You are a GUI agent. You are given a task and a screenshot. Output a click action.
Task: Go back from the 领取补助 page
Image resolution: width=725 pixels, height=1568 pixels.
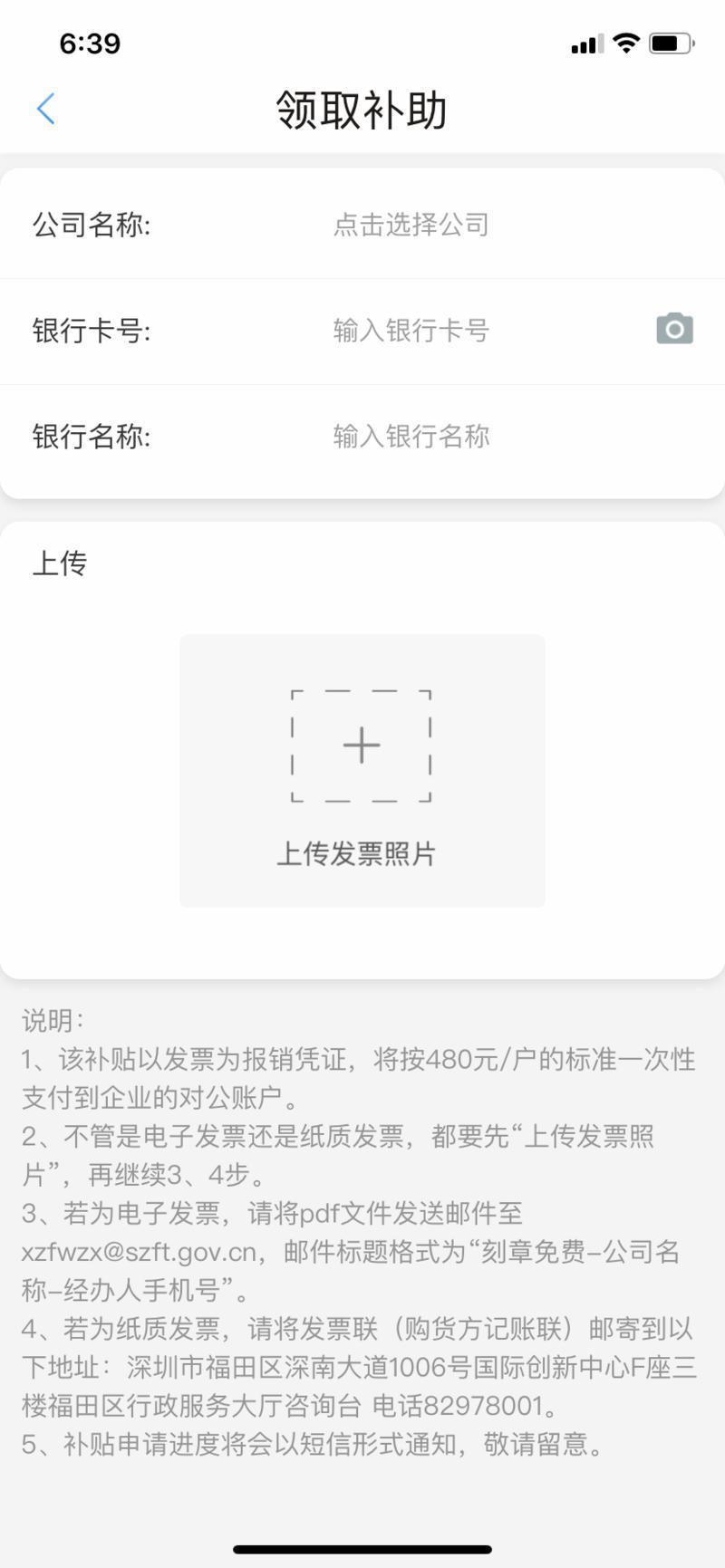pos(46,110)
